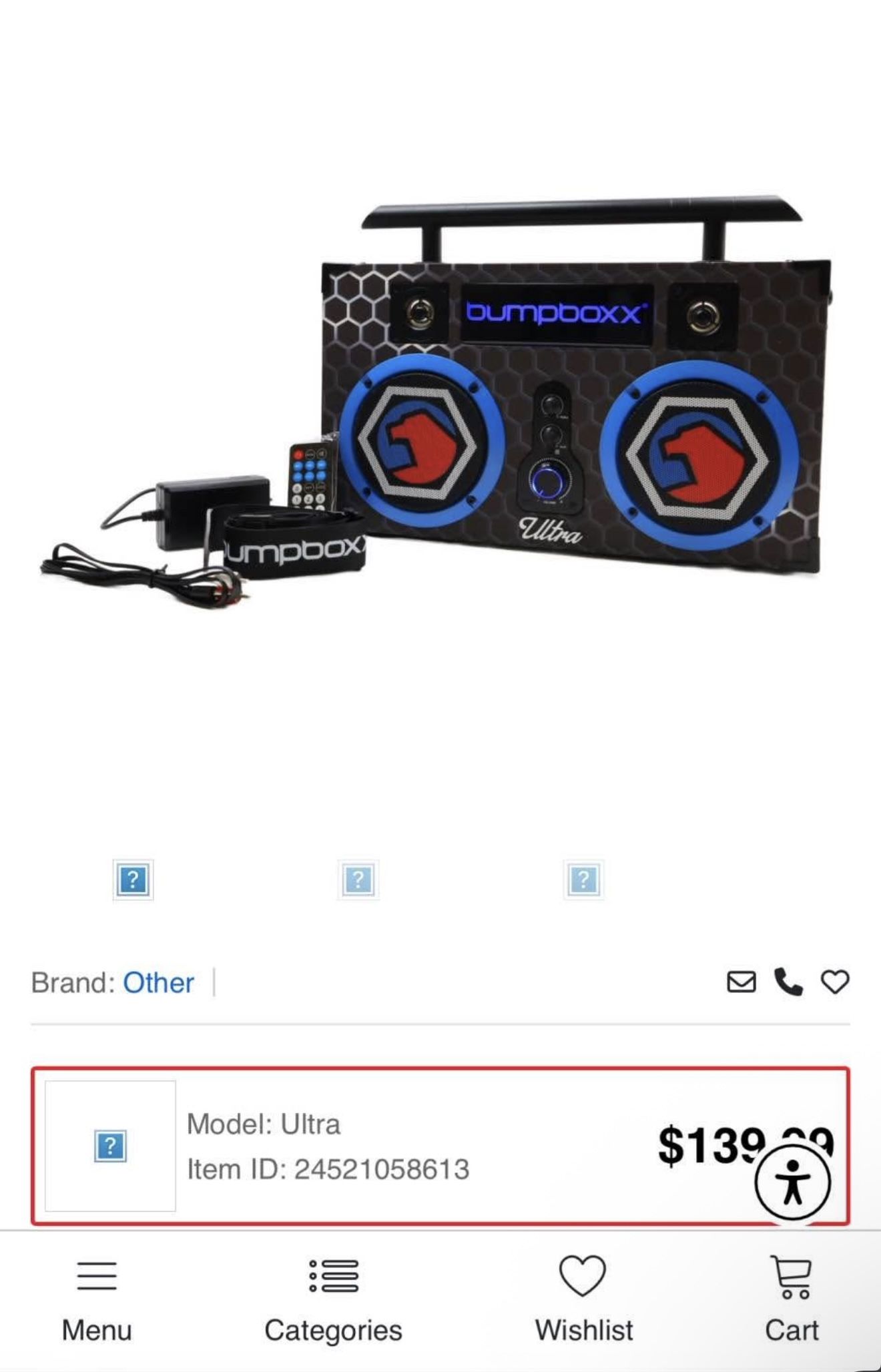Tap the email envelope icon
Image resolution: width=881 pixels, height=1372 pixels.
(741, 982)
